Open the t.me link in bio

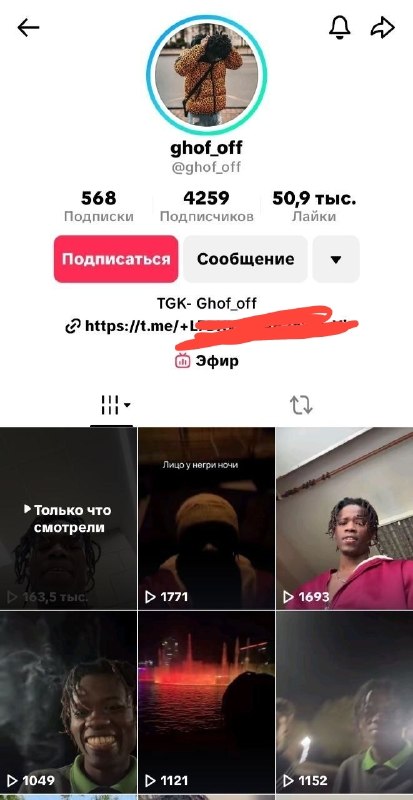click(211, 325)
